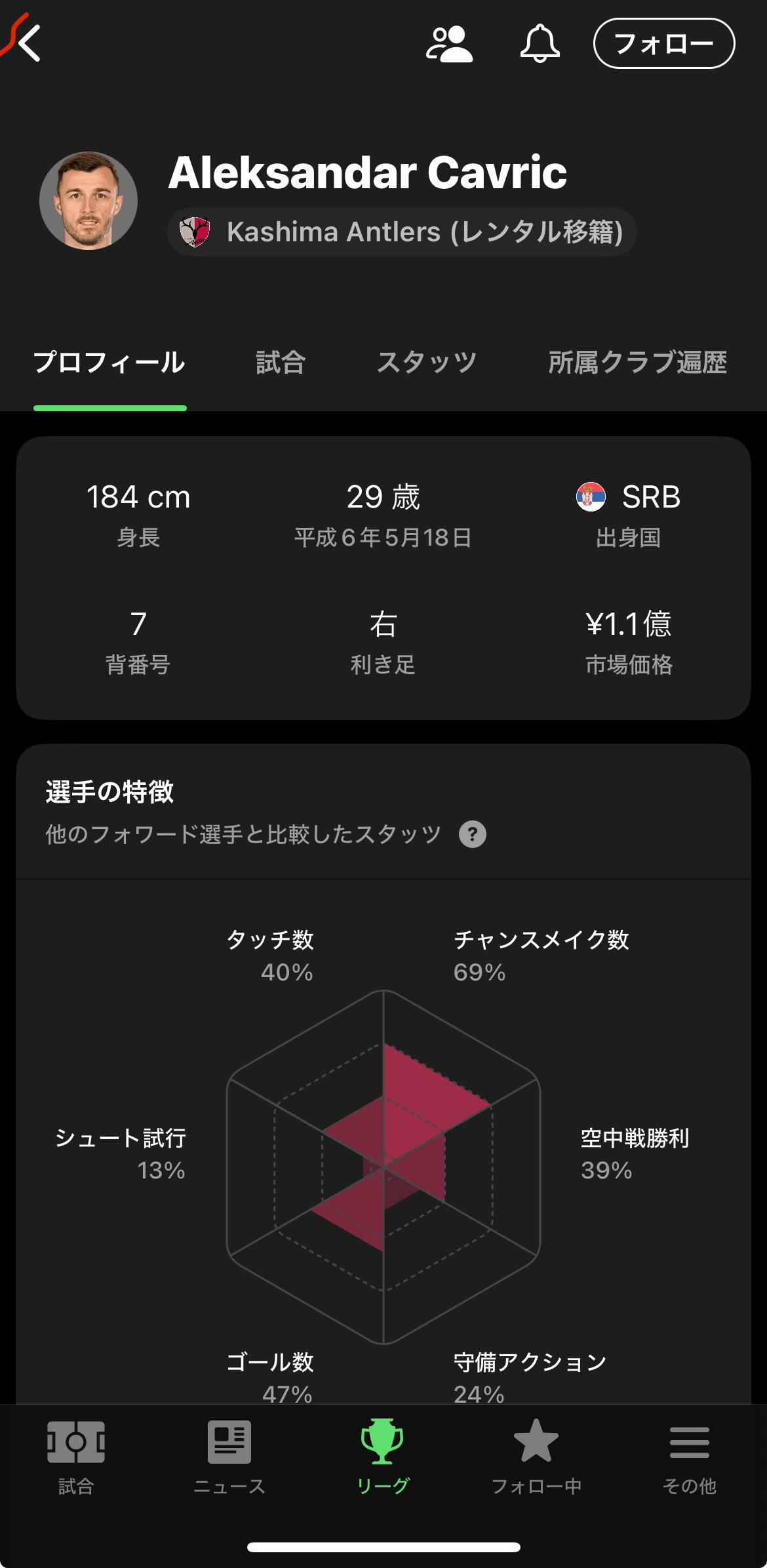Tap the フォロー follow button
767x1568 pixels.
(x=663, y=44)
